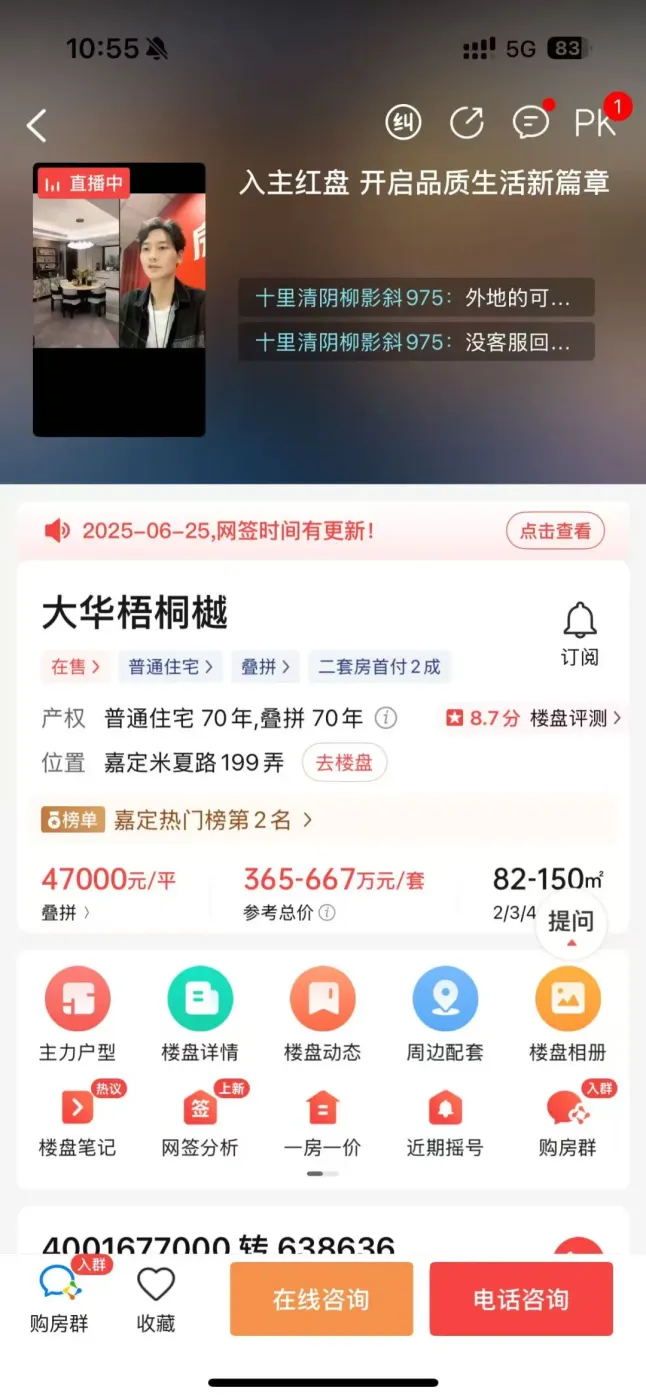Open 楼盘动态 news updates

322,1015
